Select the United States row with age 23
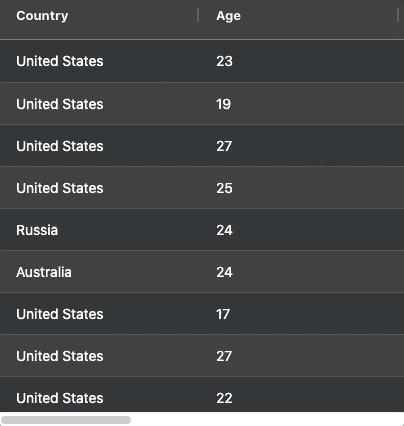Screen dimensions: 404x426 pyautogui.click(x=202, y=61)
